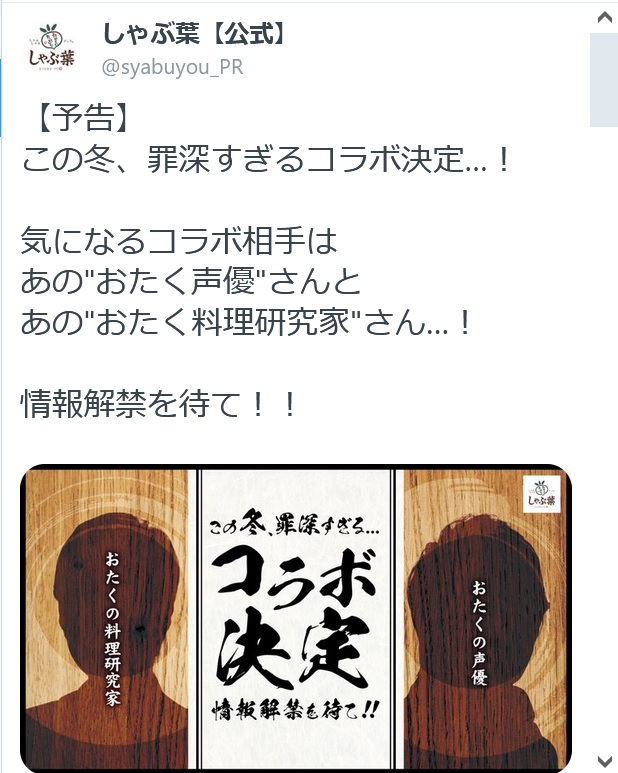Open the しゃぶ葉【公式】 account name
The height and width of the screenshot is (773, 618).
[x=196, y=33]
